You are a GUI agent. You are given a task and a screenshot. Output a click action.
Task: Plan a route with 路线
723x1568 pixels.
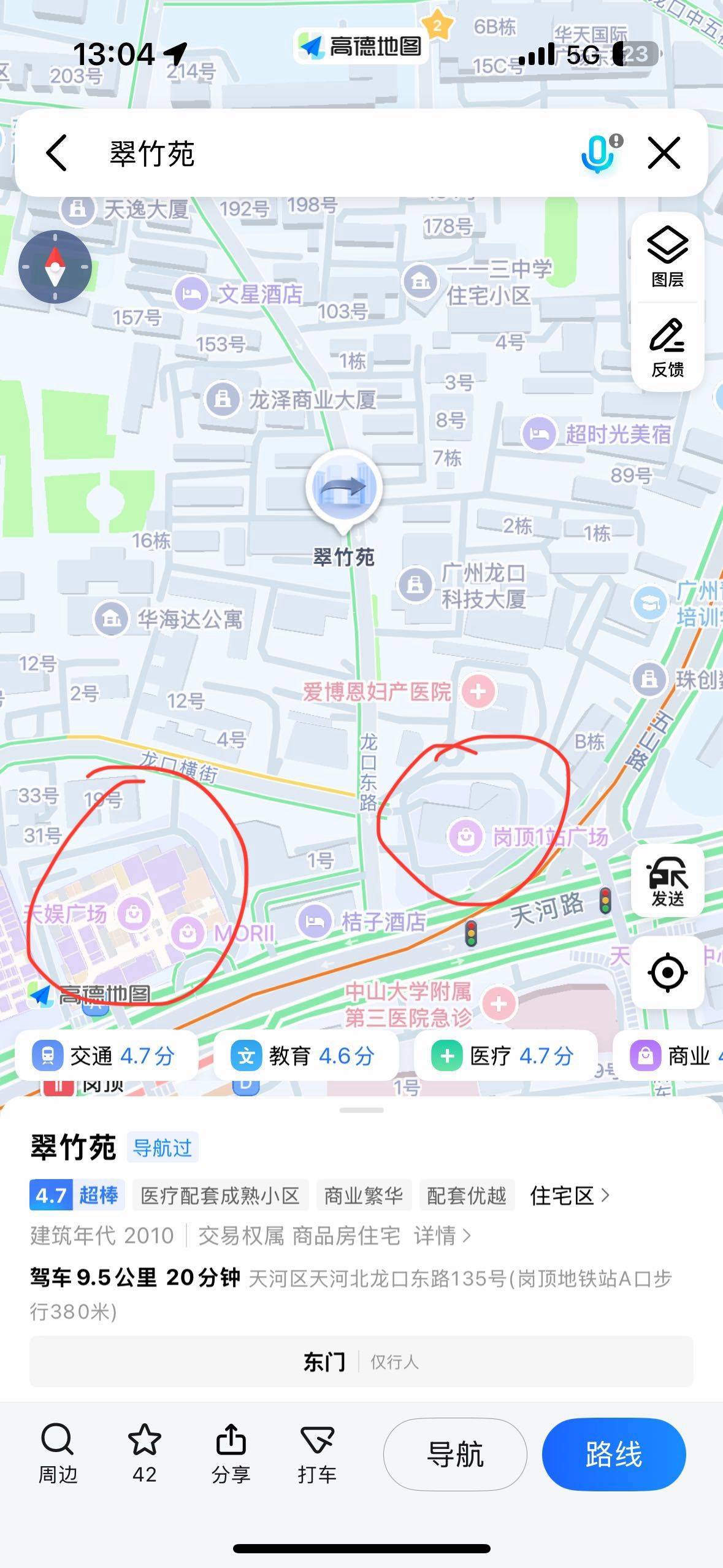point(614,1455)
